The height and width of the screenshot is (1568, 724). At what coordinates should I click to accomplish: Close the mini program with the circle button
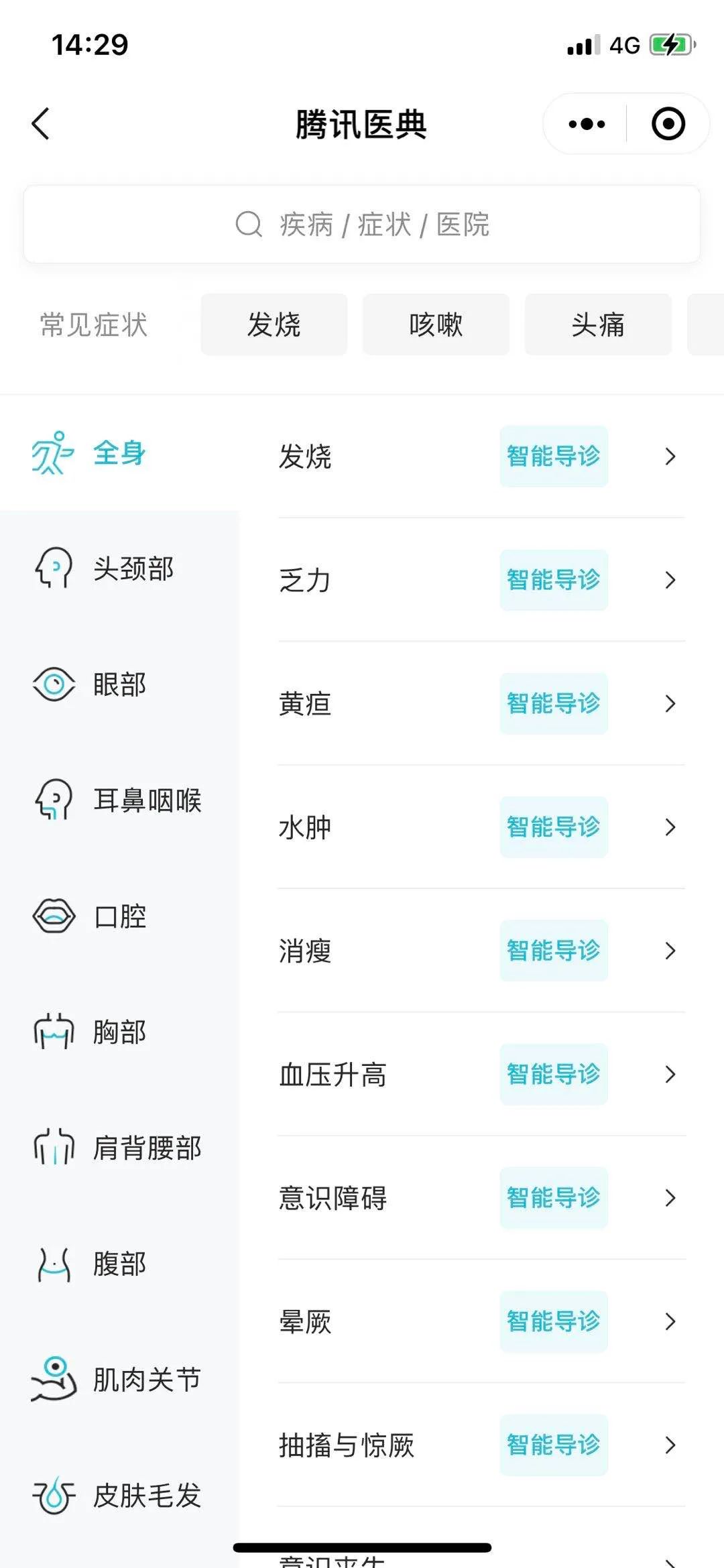point(668,124)
